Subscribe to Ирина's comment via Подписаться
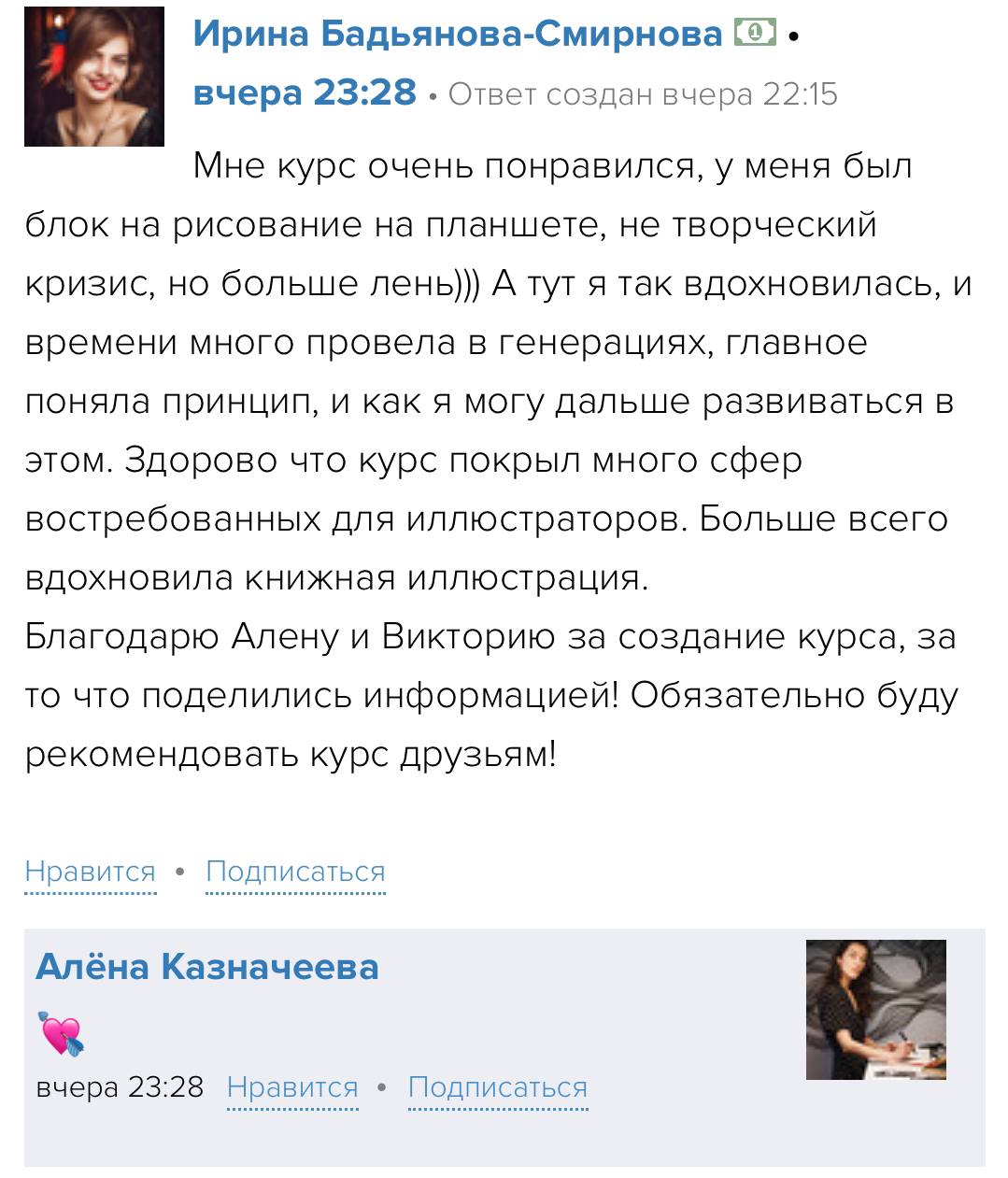 295,872
